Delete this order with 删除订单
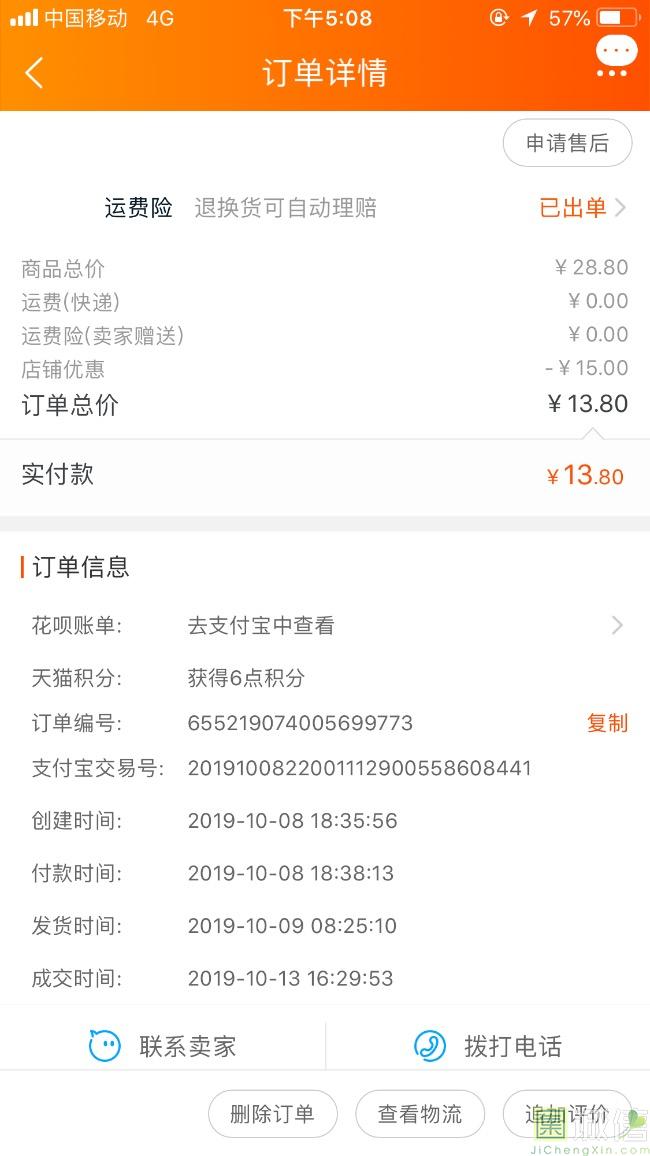This screenshot has width=650, height=1156. [x=272, y=1114]
